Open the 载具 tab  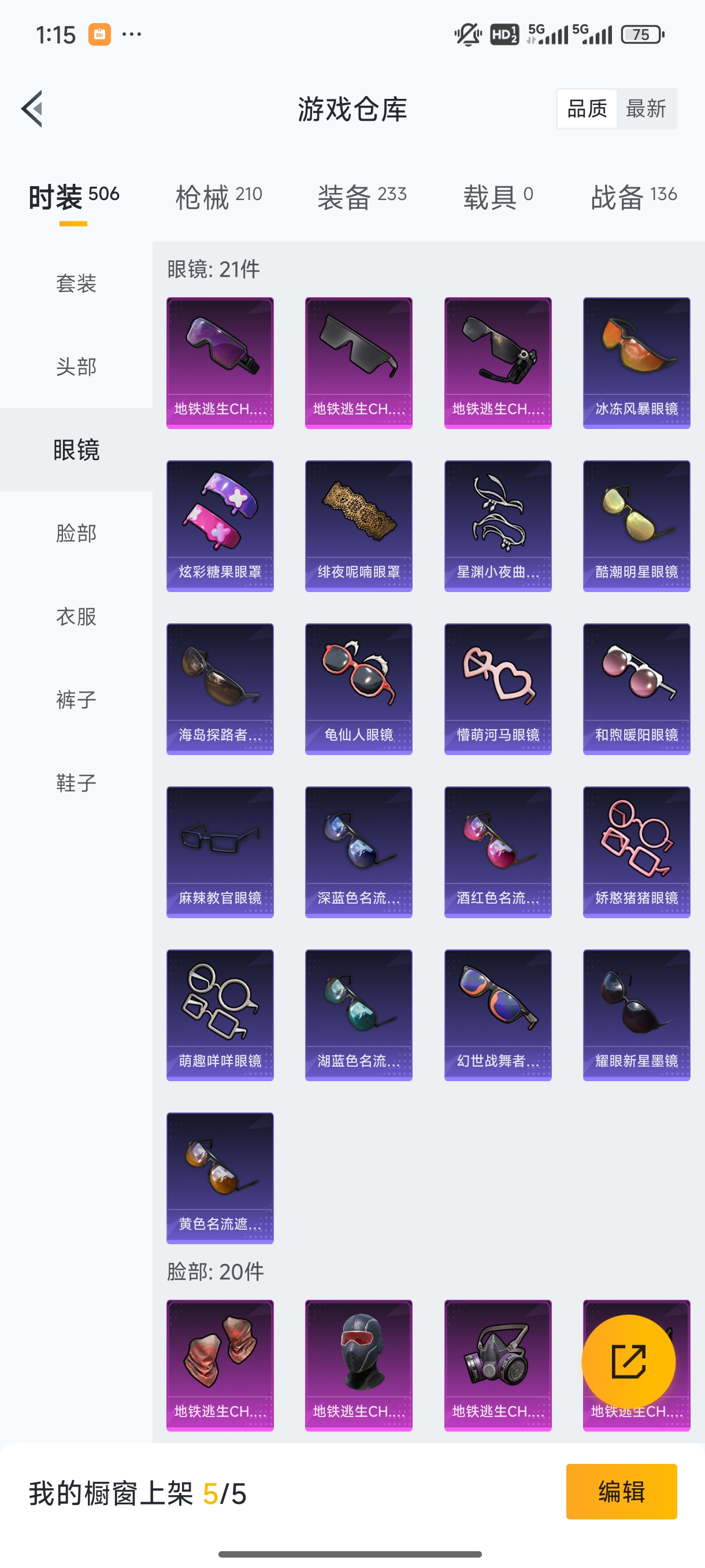[x=498, y=197]
